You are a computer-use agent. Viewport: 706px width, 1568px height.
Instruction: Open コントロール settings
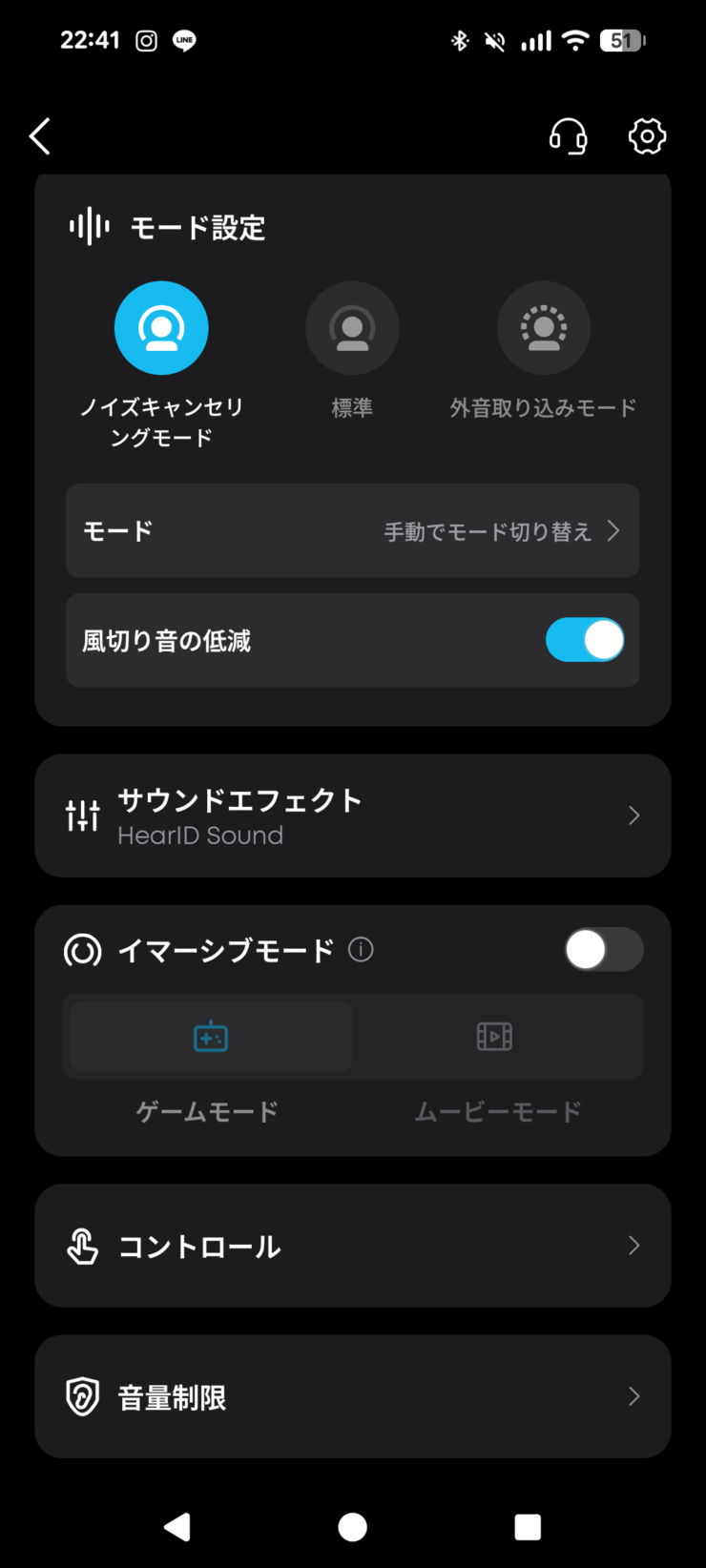coord(352,1246)
